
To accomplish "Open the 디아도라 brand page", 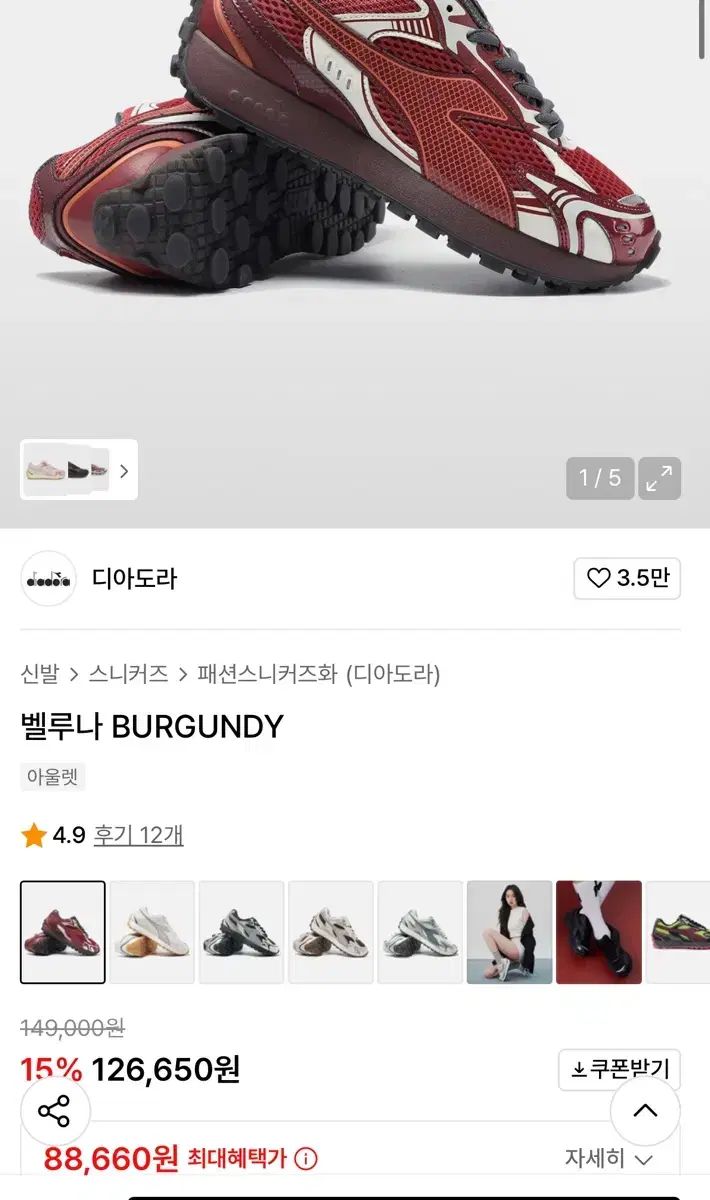I will [134, 578].
